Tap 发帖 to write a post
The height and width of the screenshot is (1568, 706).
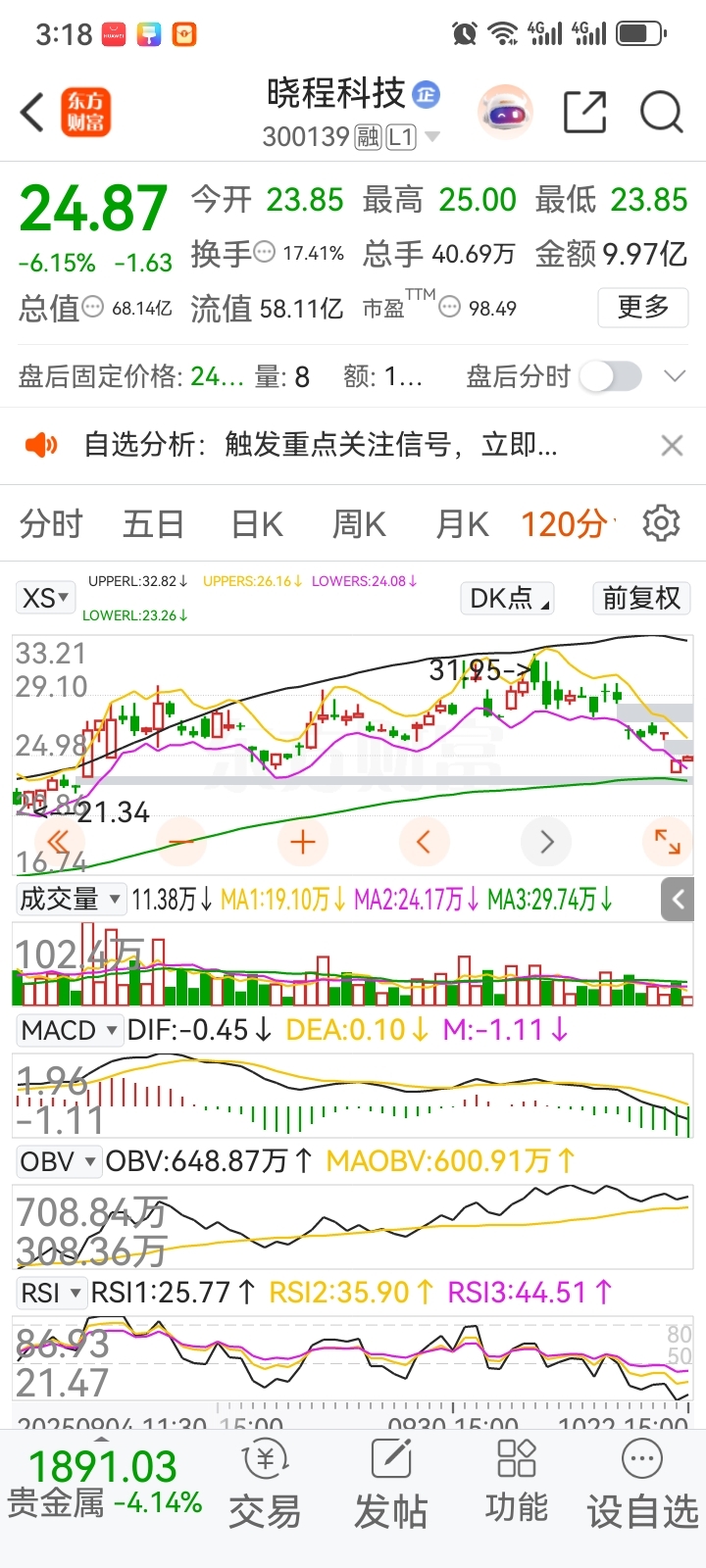[x=390, y=1485]
